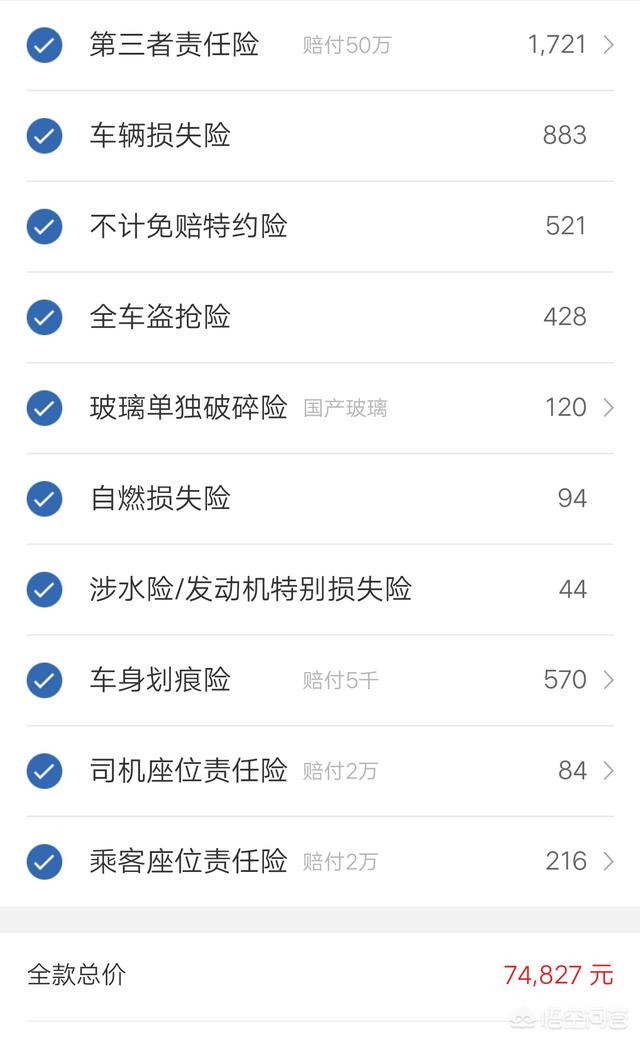Expand 司机座位责任险 coverage chevron

[608, 770]
